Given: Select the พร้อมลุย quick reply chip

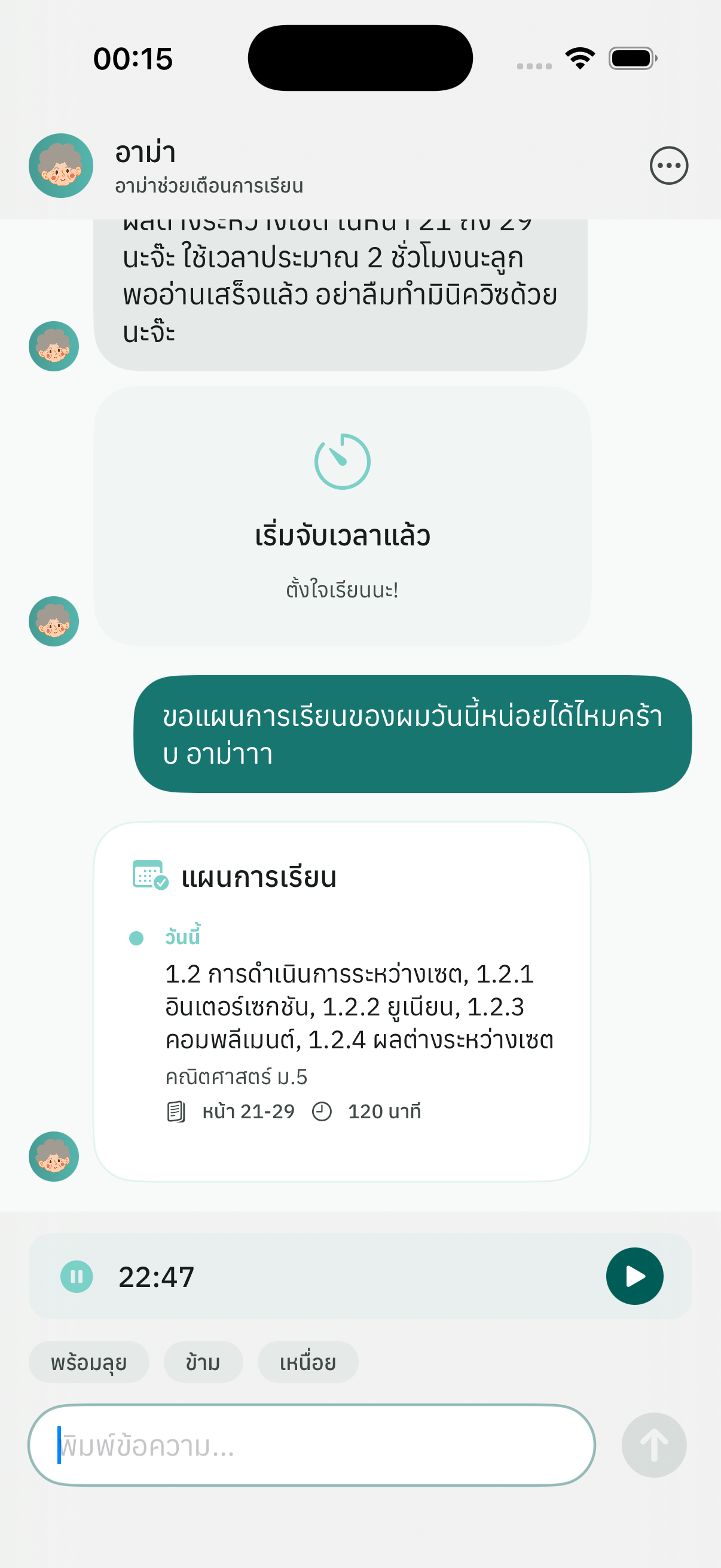Looking at the screenshot, I should click(x=89, y=1362).
